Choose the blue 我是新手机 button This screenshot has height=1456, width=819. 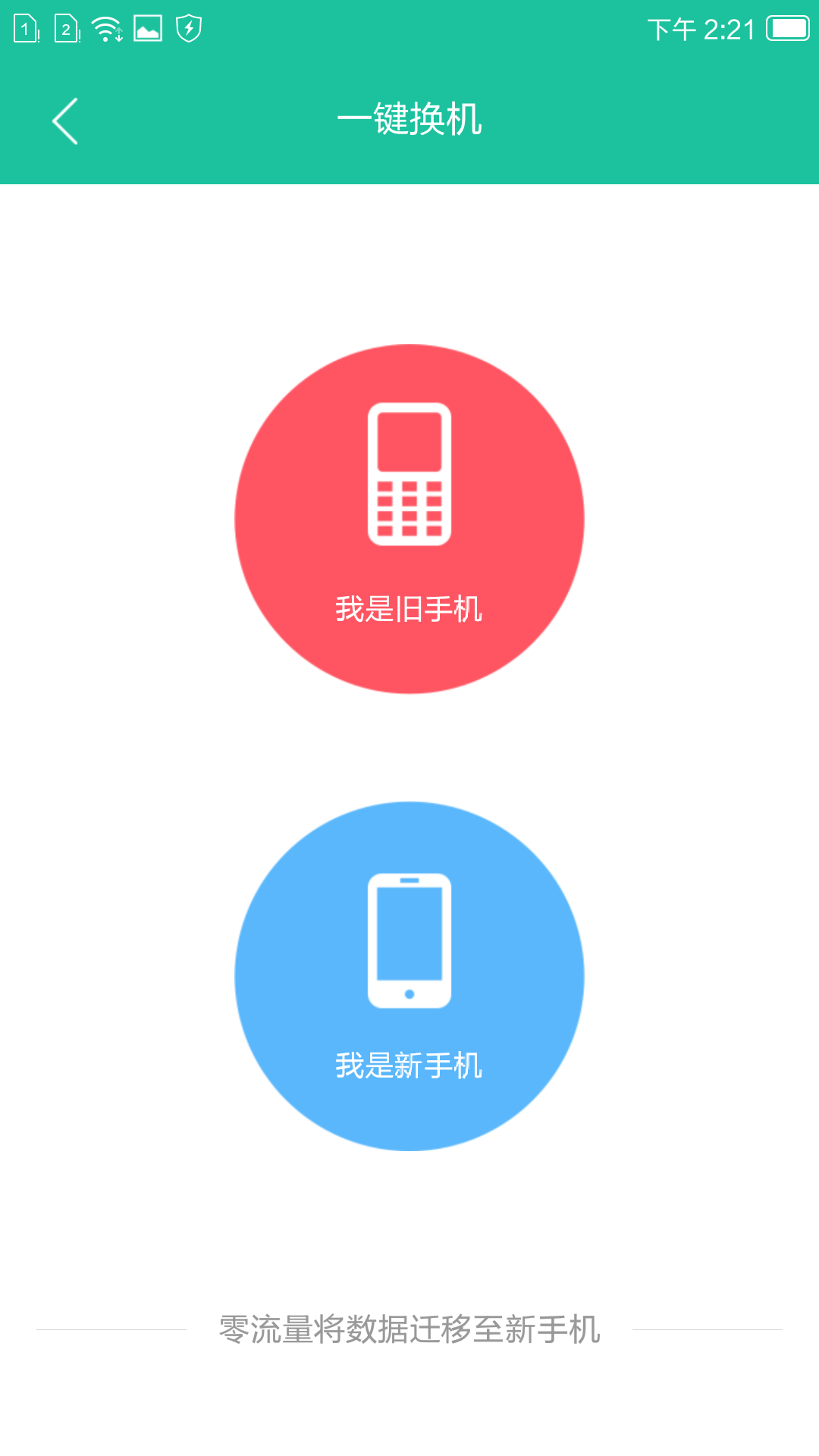tap(409, 976)
